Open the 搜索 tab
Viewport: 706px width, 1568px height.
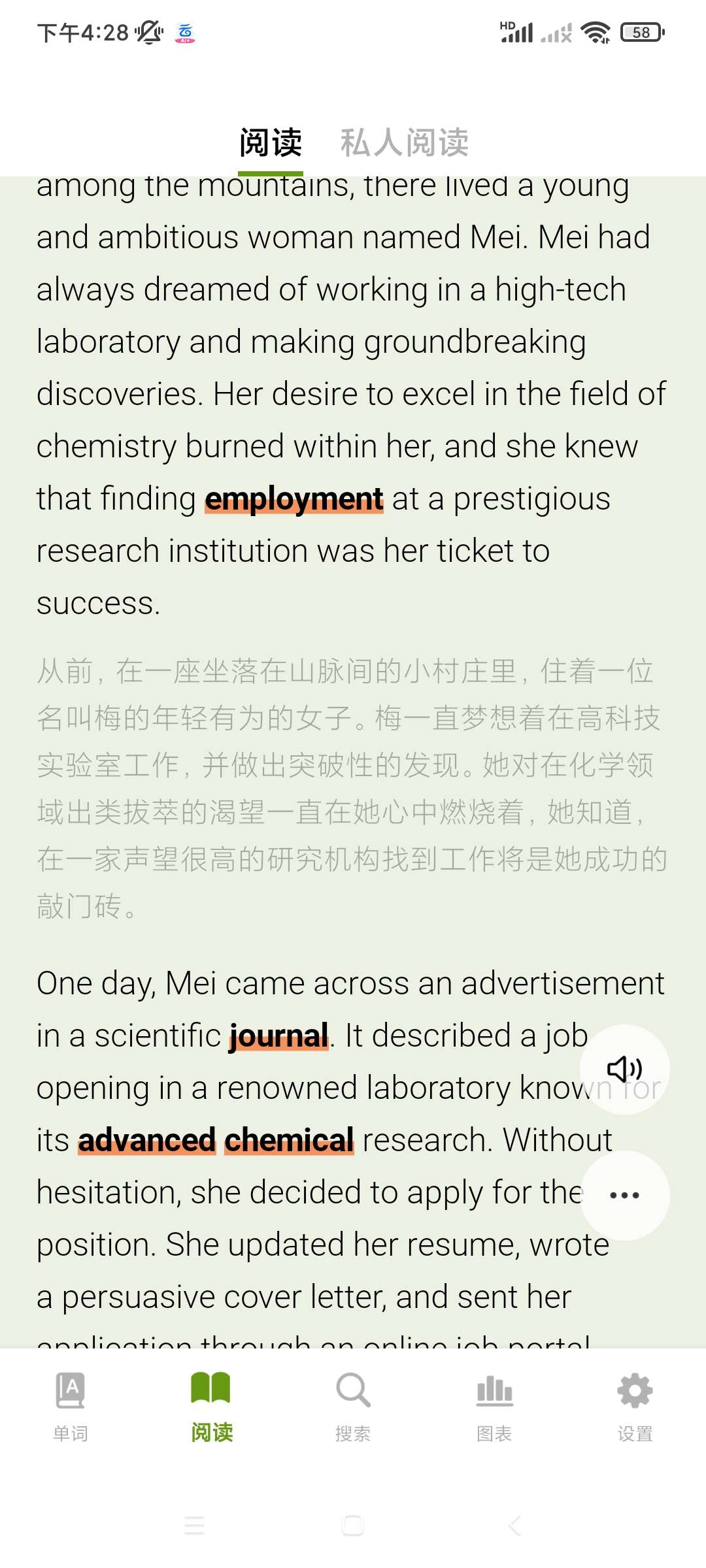coord(353,1405)
